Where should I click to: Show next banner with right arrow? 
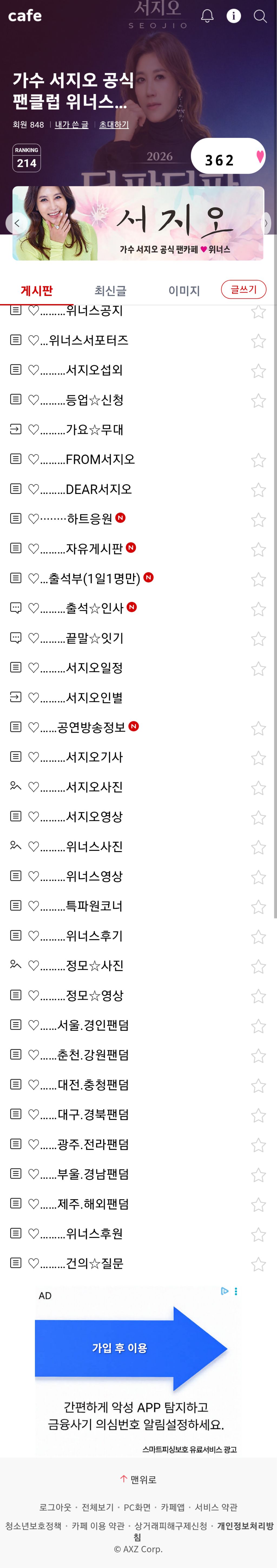pyautogui.click(x=265, y=223)
